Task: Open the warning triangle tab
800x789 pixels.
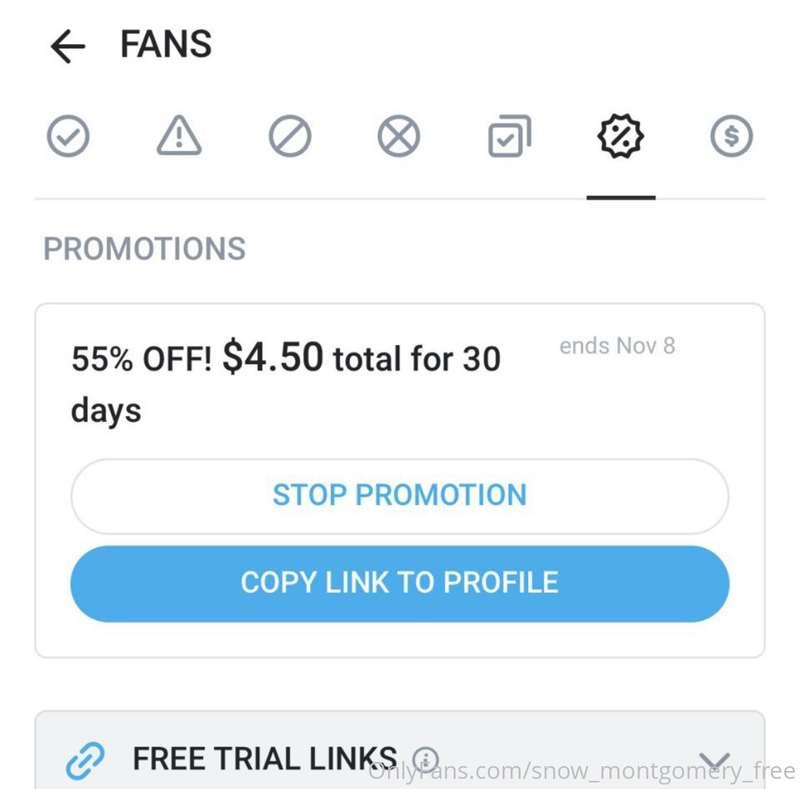Action: [179, 136]
